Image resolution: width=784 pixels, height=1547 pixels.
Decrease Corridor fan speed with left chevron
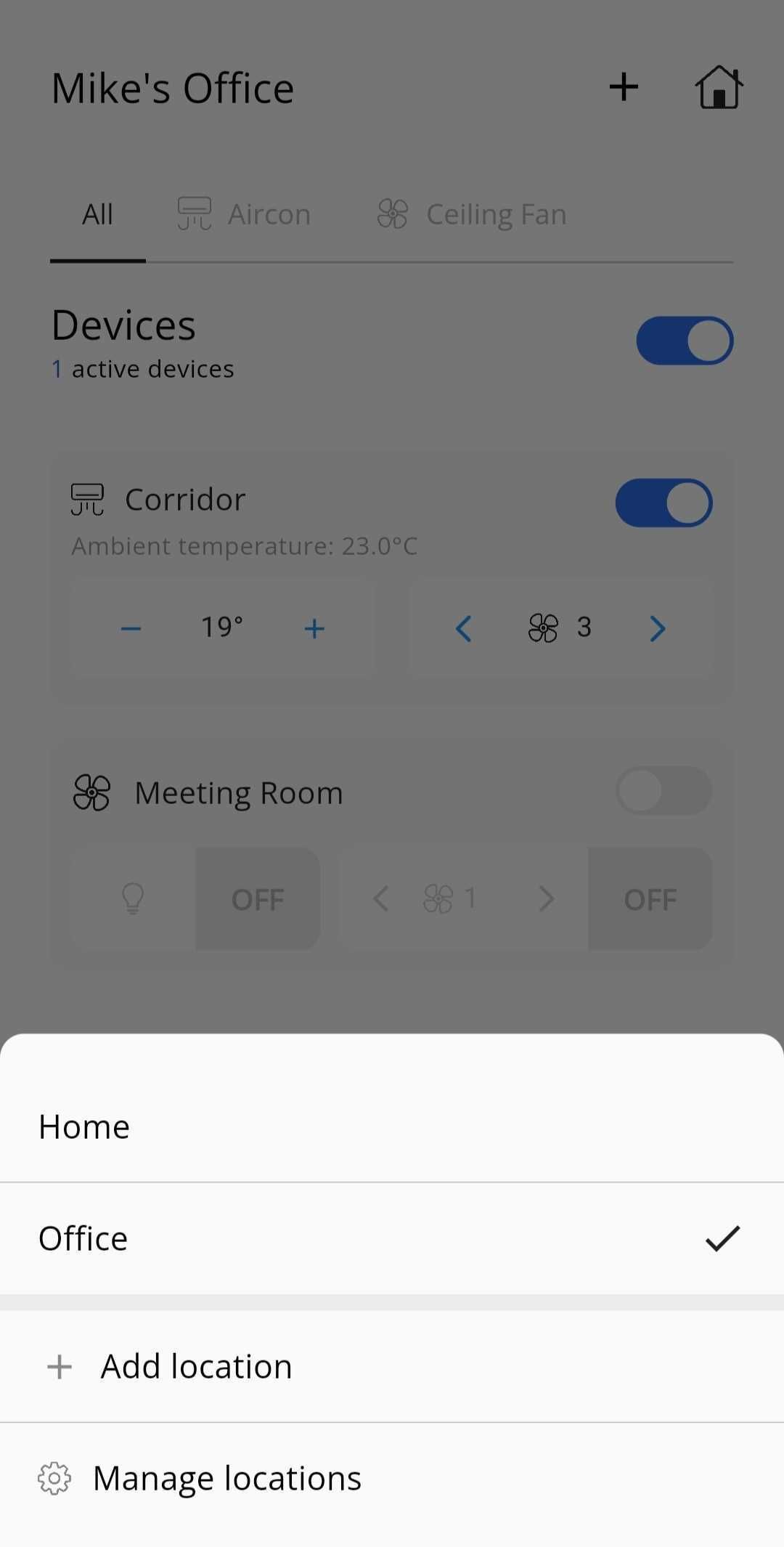tap(464, 629)
